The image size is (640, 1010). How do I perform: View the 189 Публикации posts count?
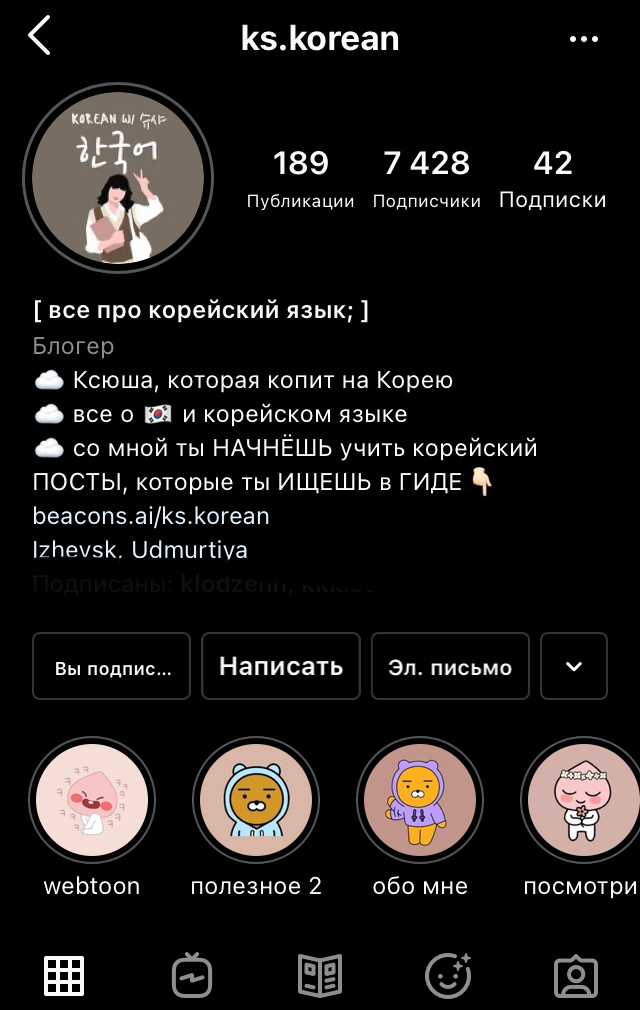click(x=300, y=178)
